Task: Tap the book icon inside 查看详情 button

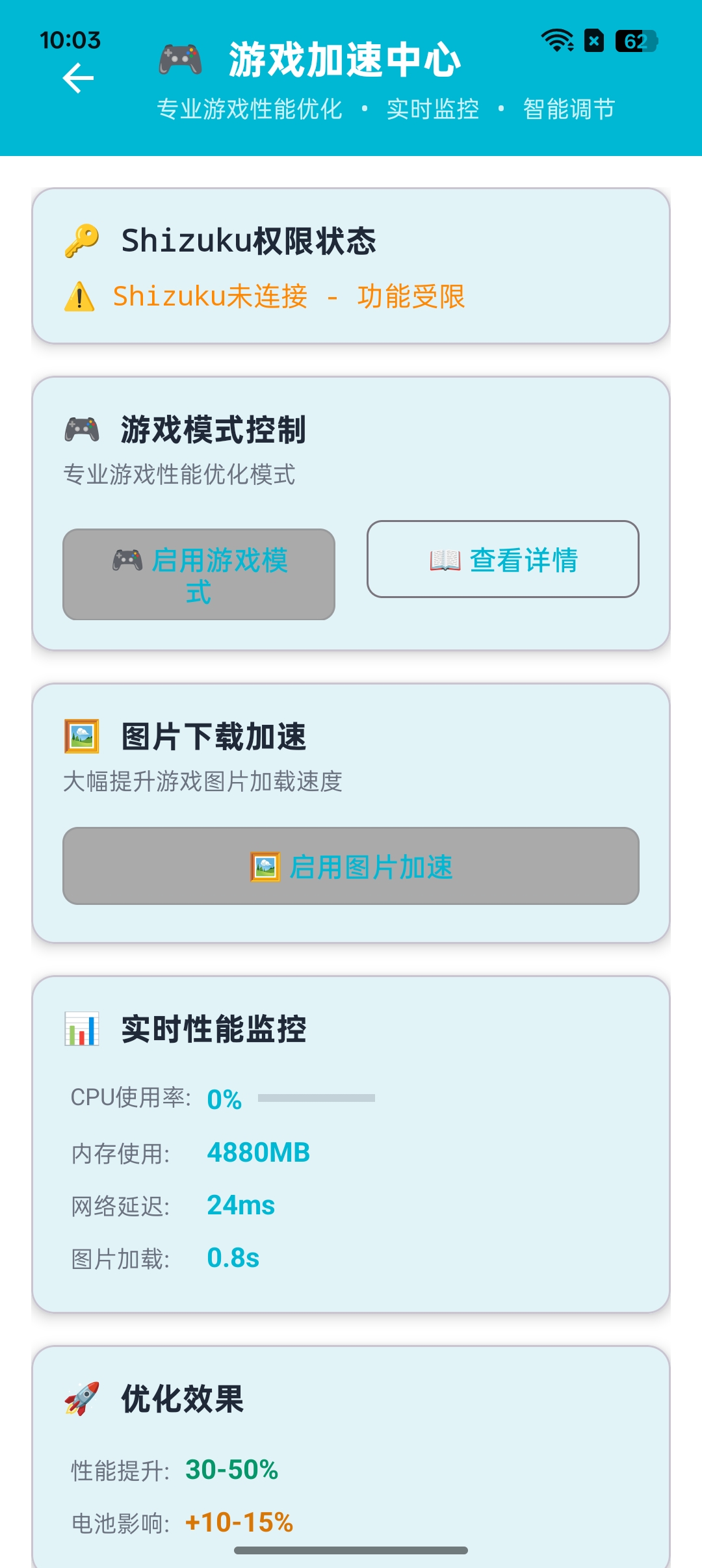Action: pos(445,559)
